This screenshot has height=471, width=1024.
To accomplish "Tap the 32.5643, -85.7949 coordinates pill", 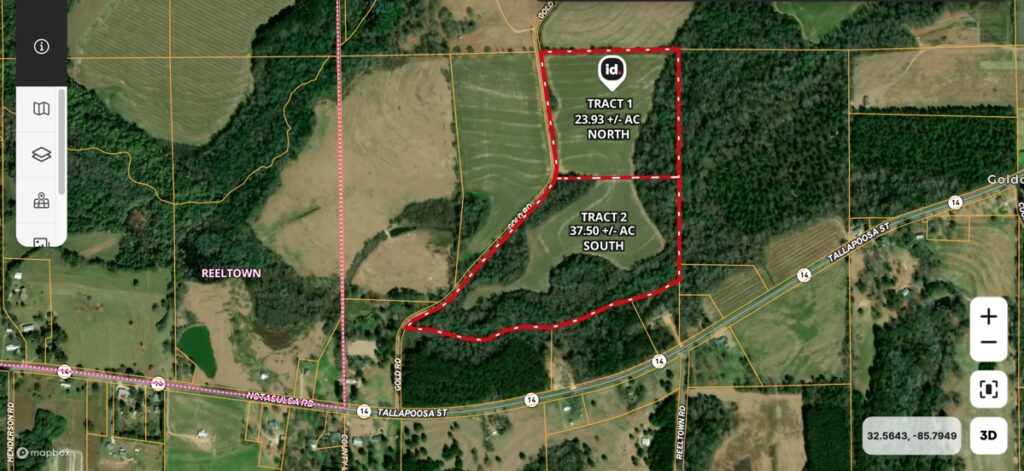I will click(913, 435).
